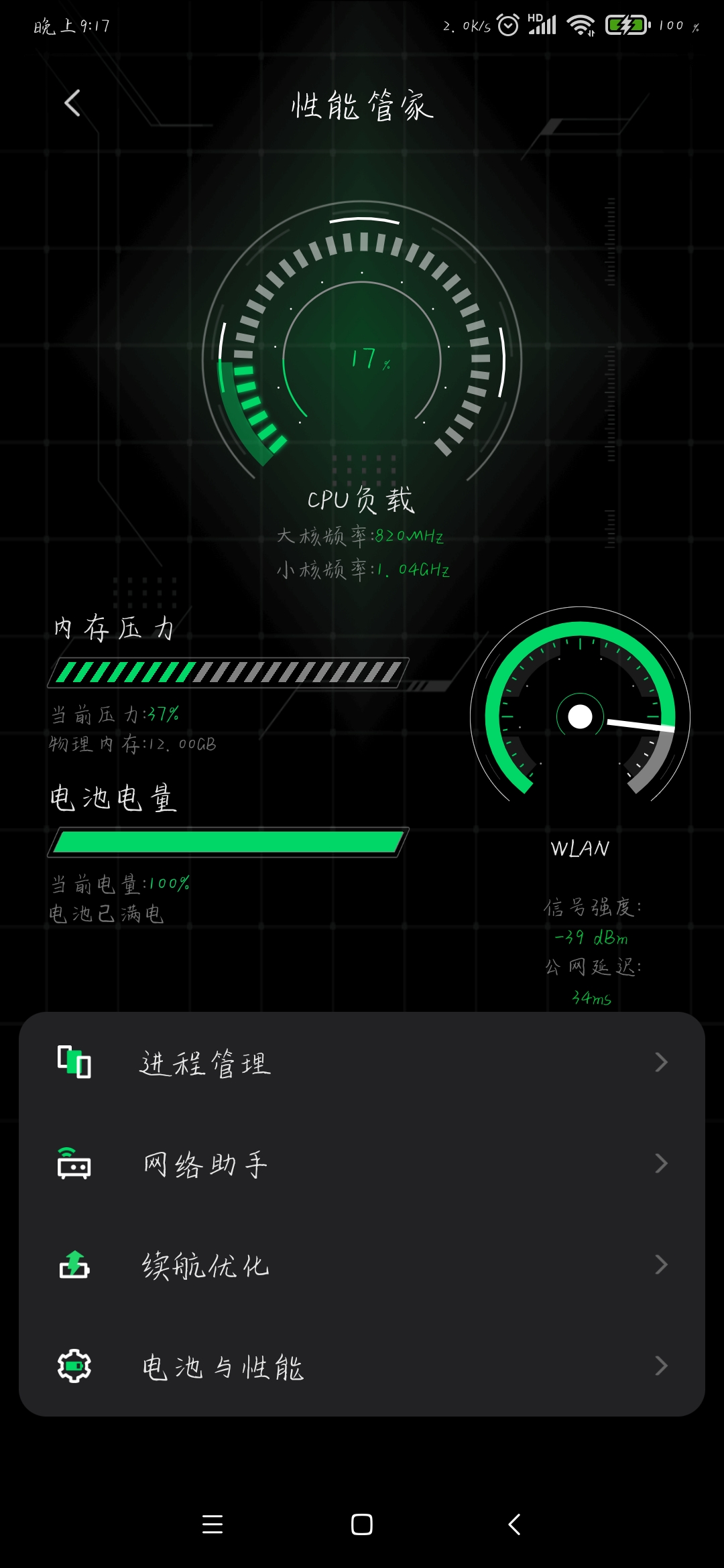Open recent apps from navigation bar
Viewport: 724px width, 1568px height.
pos(213,1524)
